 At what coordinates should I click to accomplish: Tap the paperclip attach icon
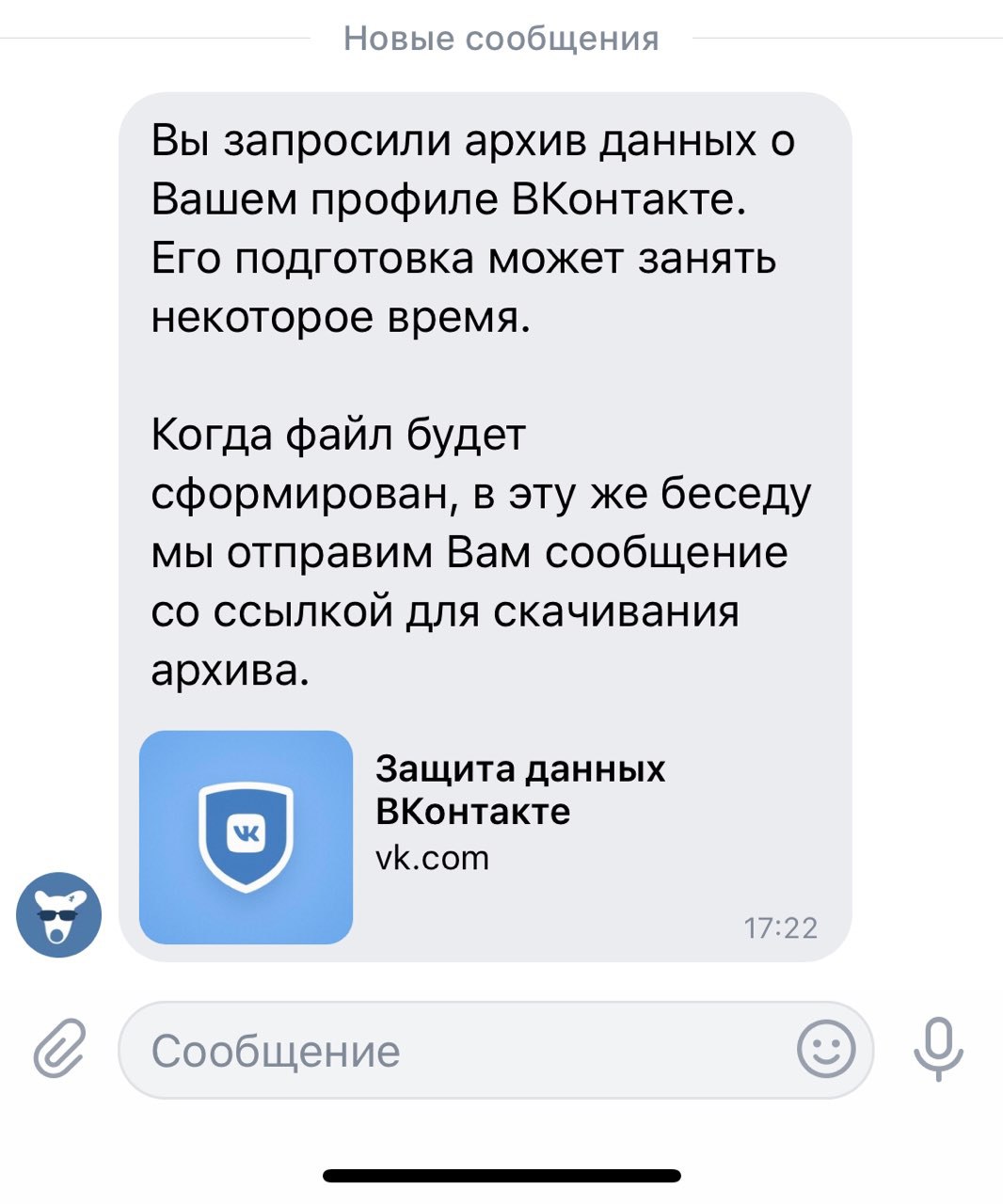(x=59, y=1048)
